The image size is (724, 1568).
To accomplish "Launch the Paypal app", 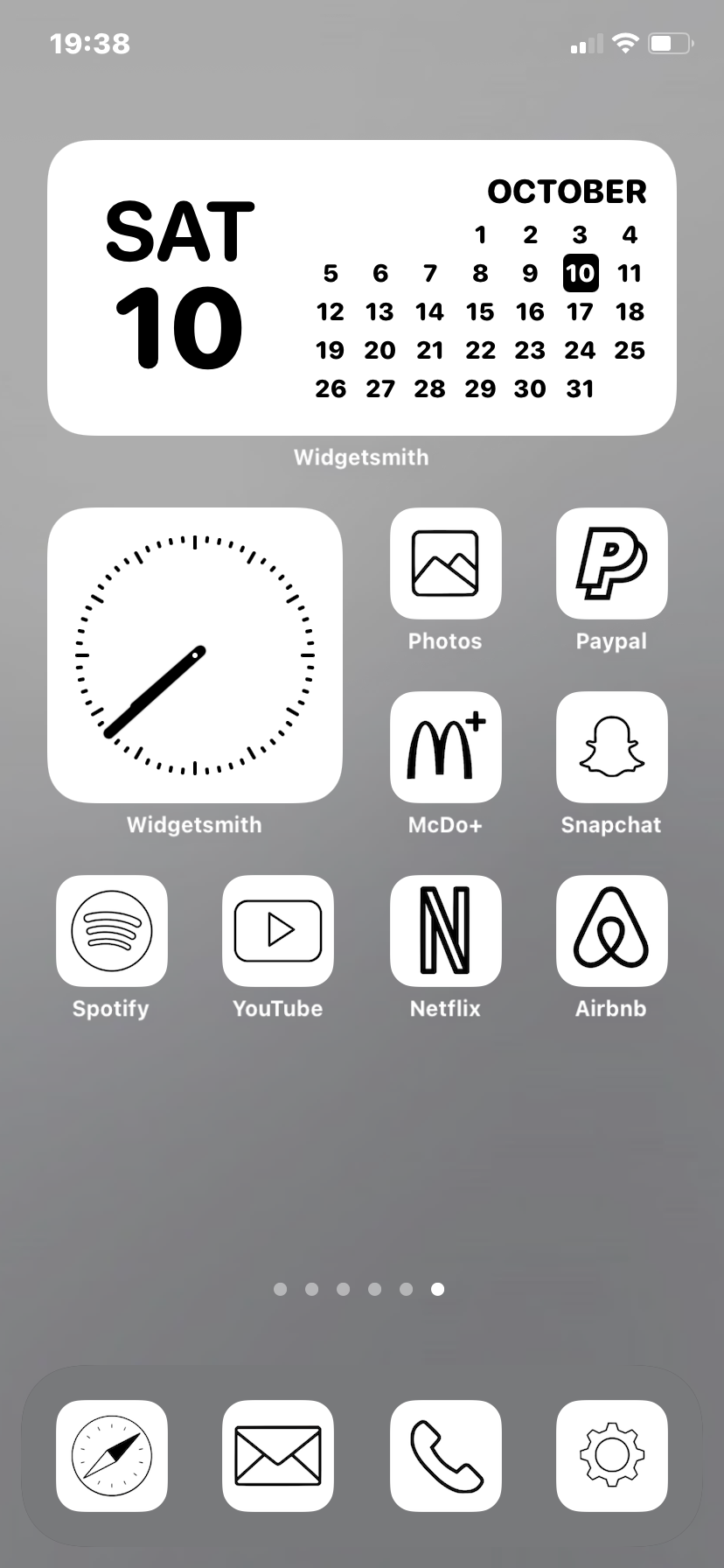I will (611, 563).
